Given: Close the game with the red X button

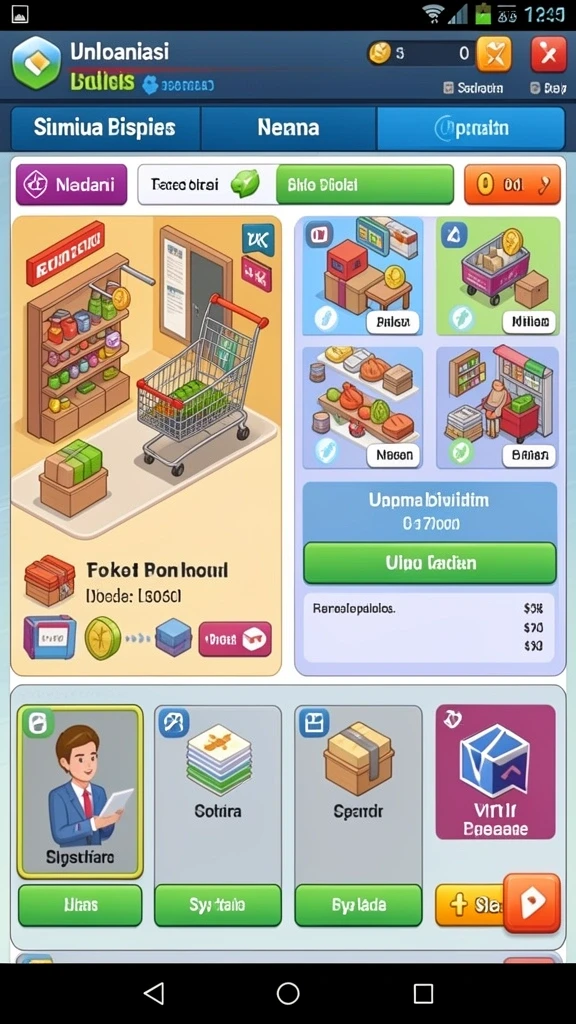Looking at the screenshot, I should 548,54.
